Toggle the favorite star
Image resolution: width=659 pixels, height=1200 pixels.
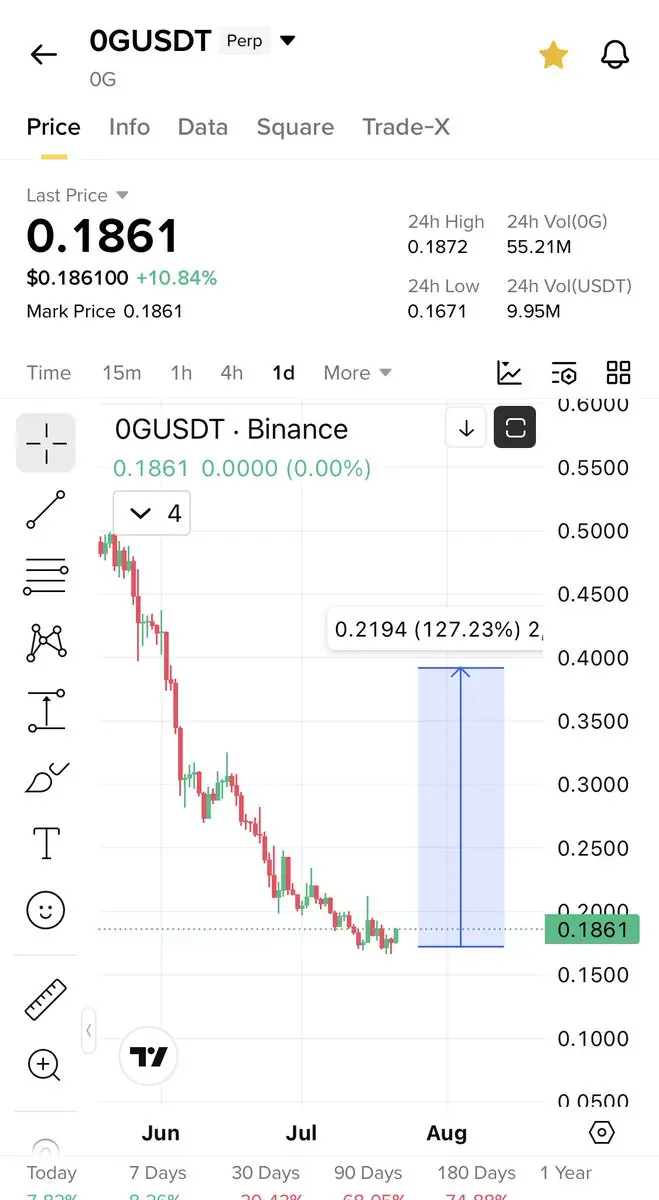[x=553, y=55]
